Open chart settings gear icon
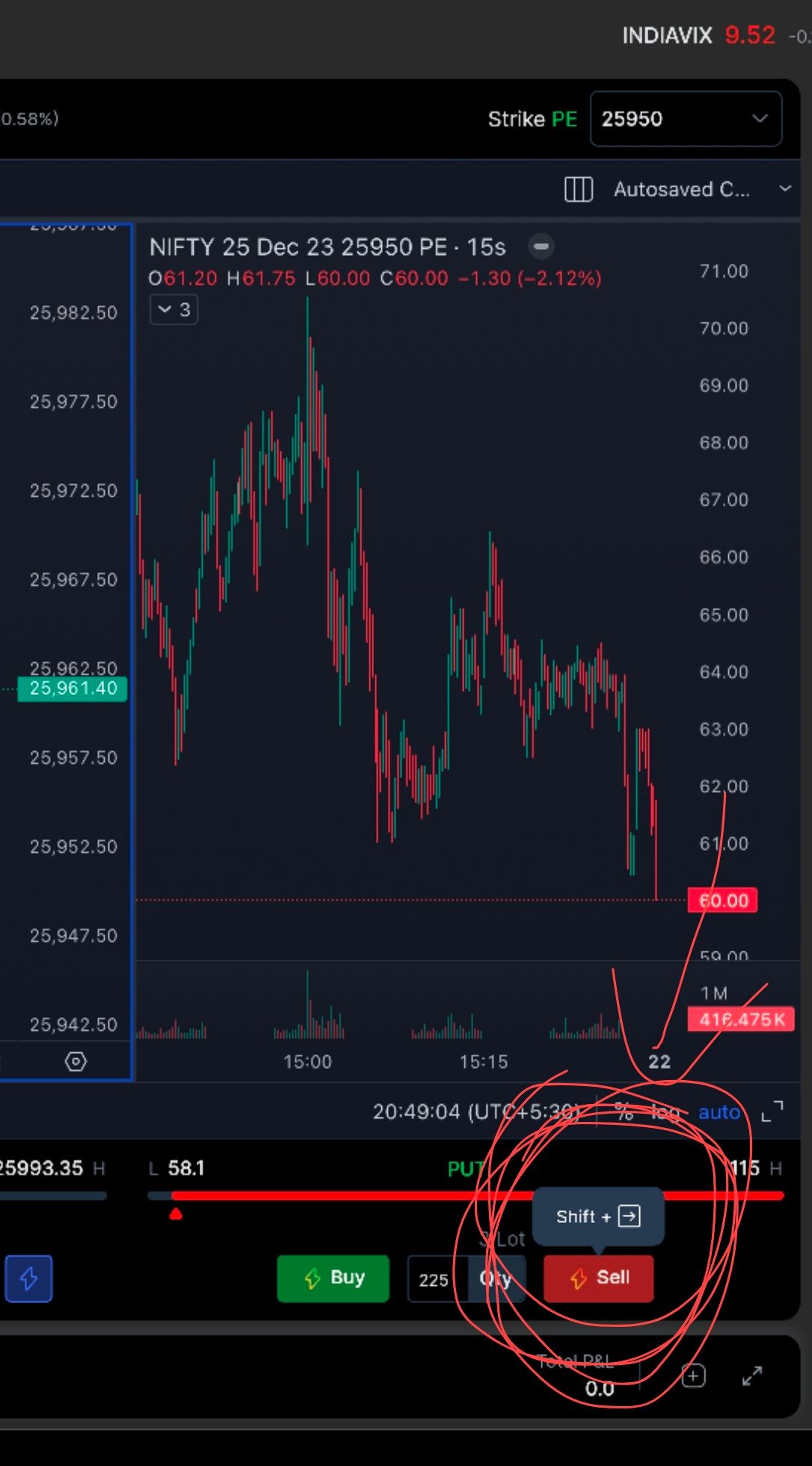 tap(76, 1061)
